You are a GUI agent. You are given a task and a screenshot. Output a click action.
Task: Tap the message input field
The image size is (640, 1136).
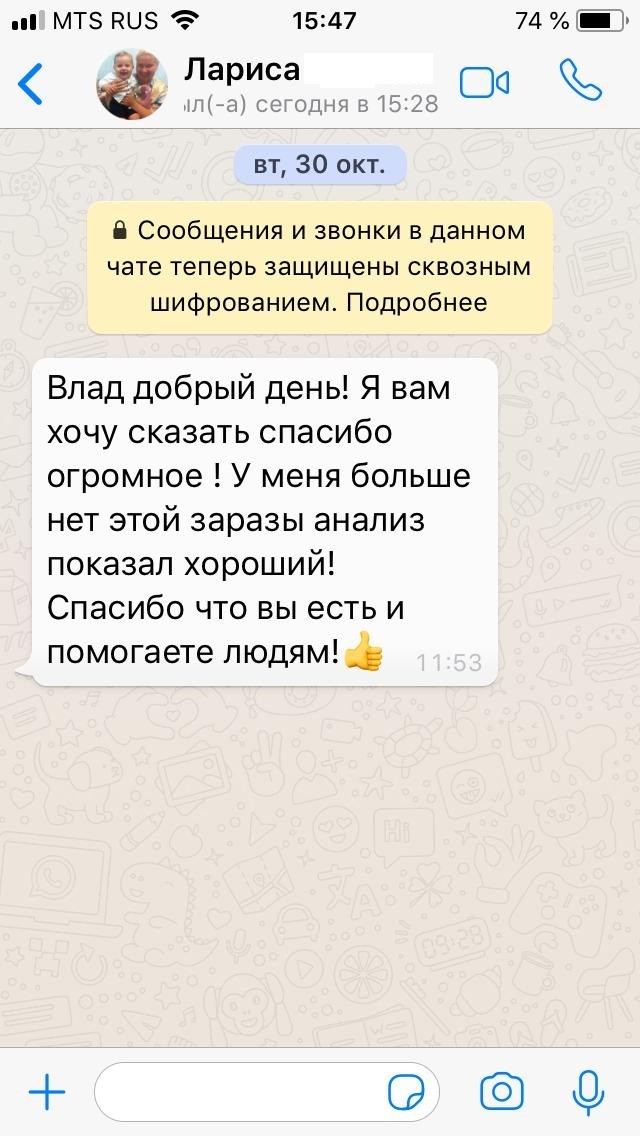(x=240, y=1093)
